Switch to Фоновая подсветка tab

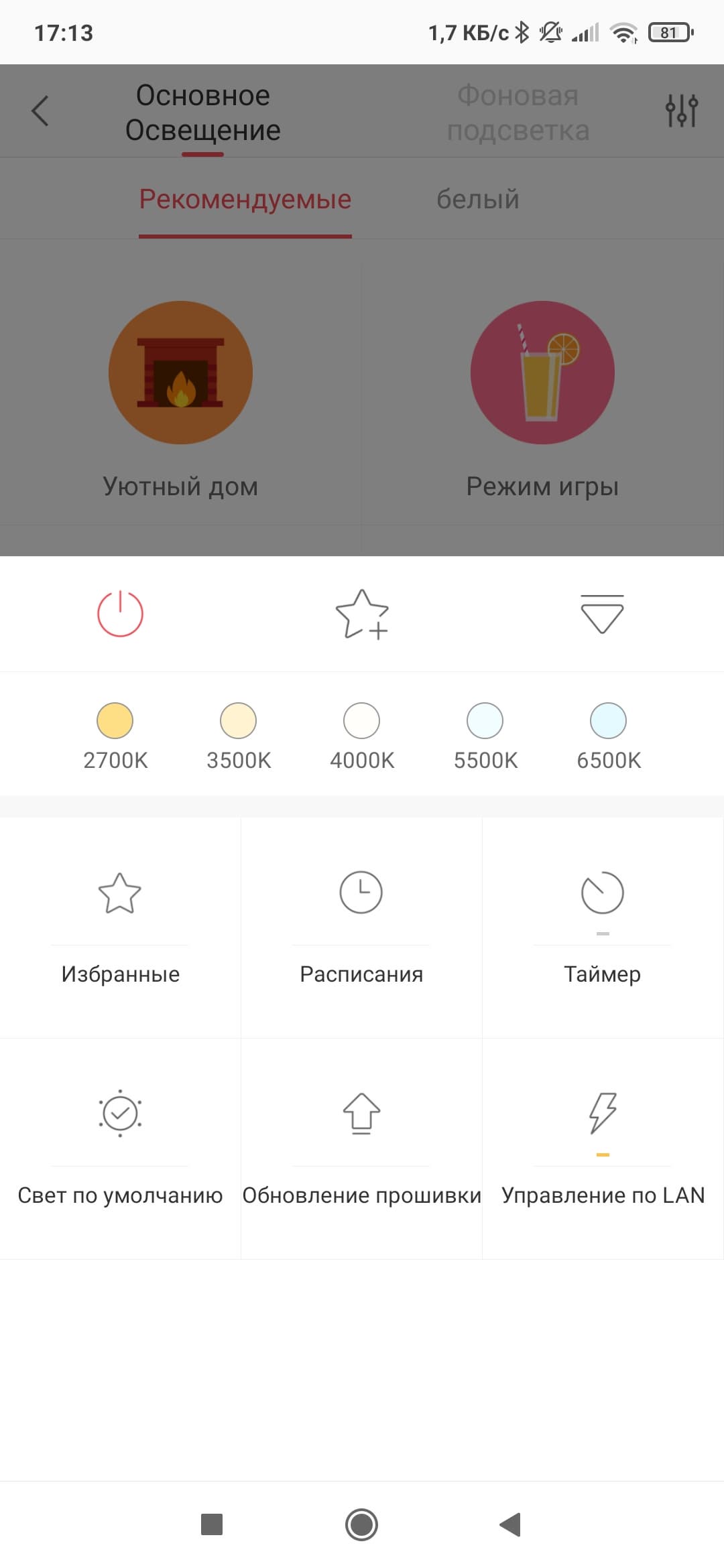click(x=518, y=113)
